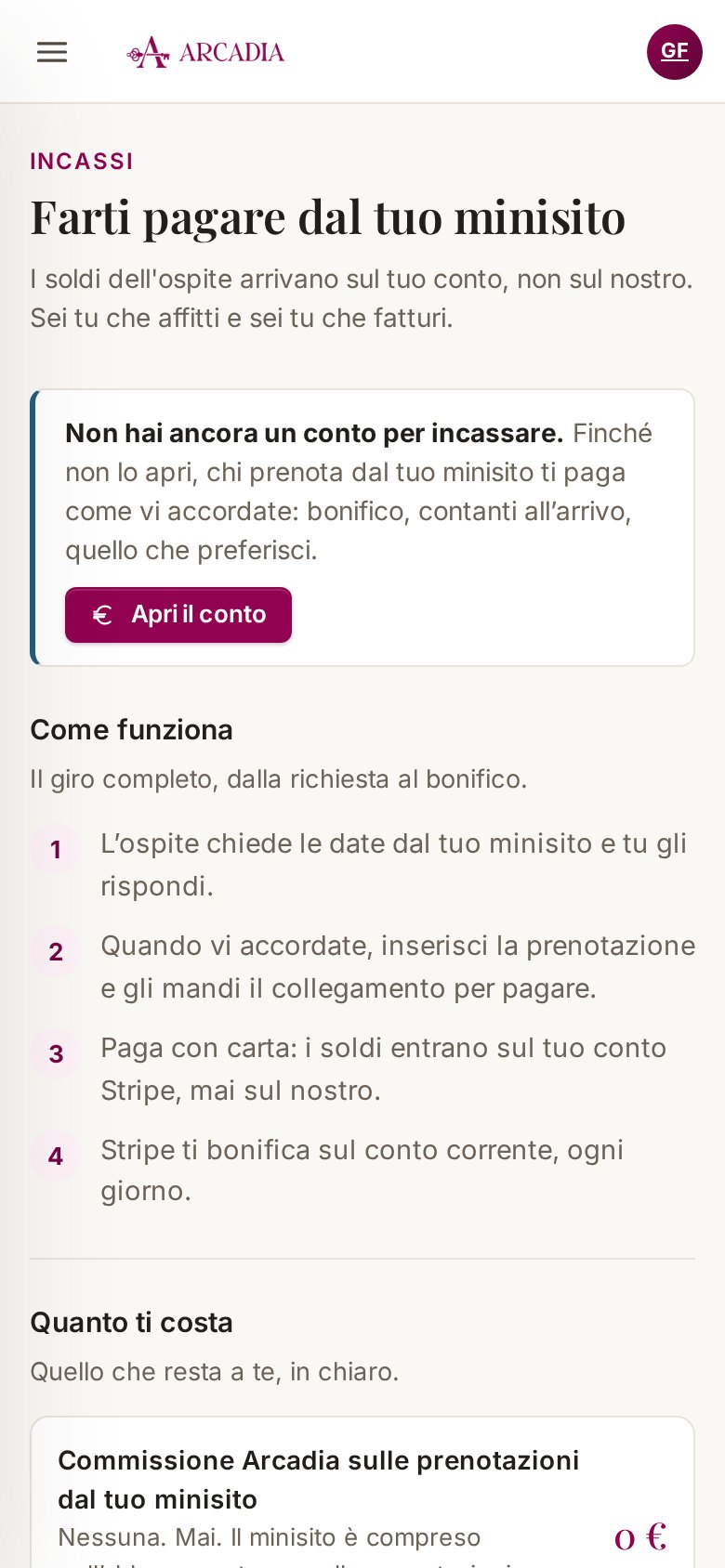
Task: Open the GF account avatar
Action: click(x=675, y=52)
